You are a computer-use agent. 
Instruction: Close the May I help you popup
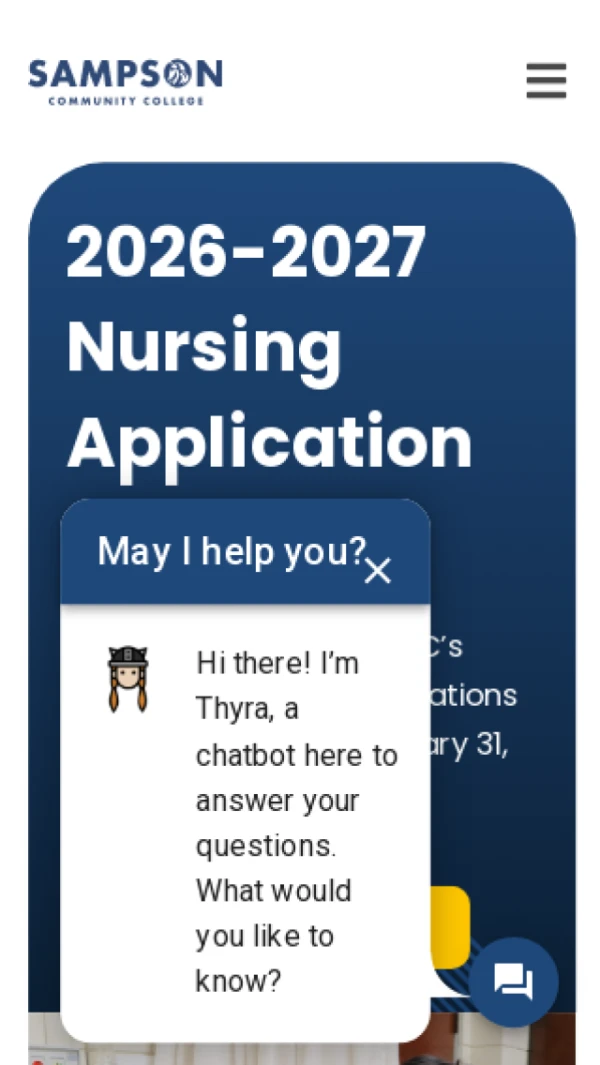(x=377, y=571)
